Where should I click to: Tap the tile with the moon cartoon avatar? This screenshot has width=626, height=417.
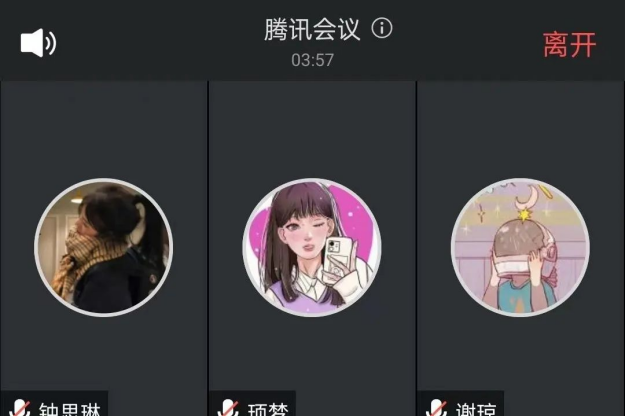(520, 246)
